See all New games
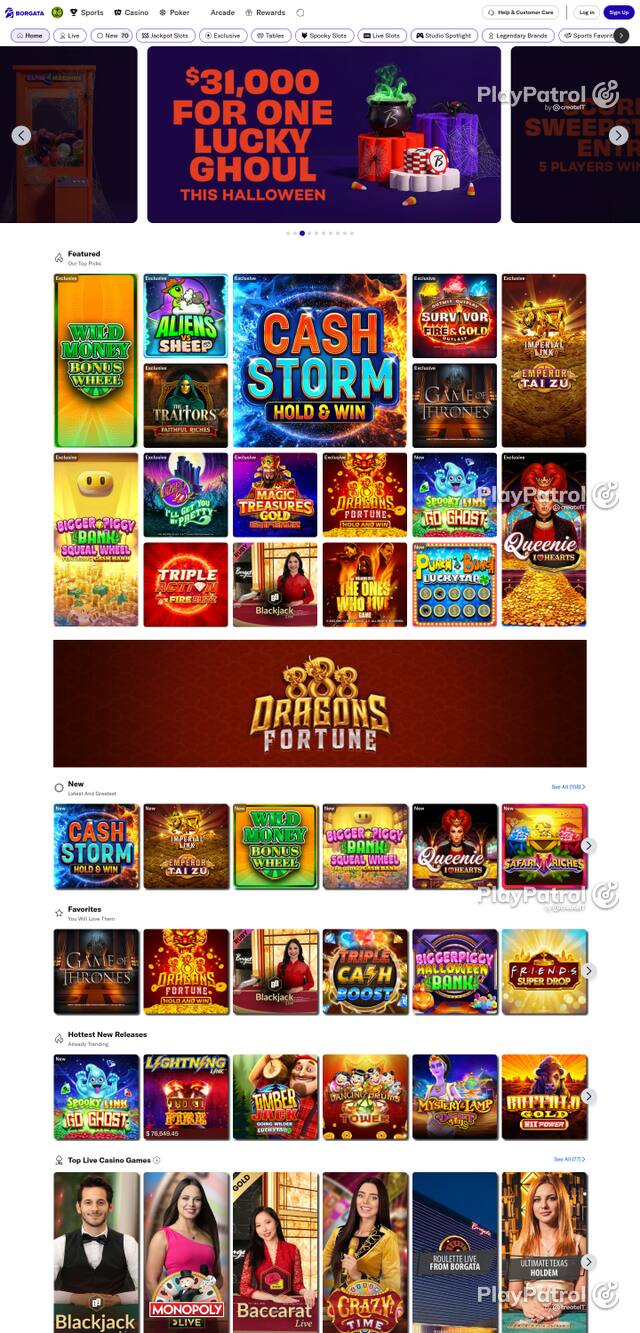 click(568, 787)
